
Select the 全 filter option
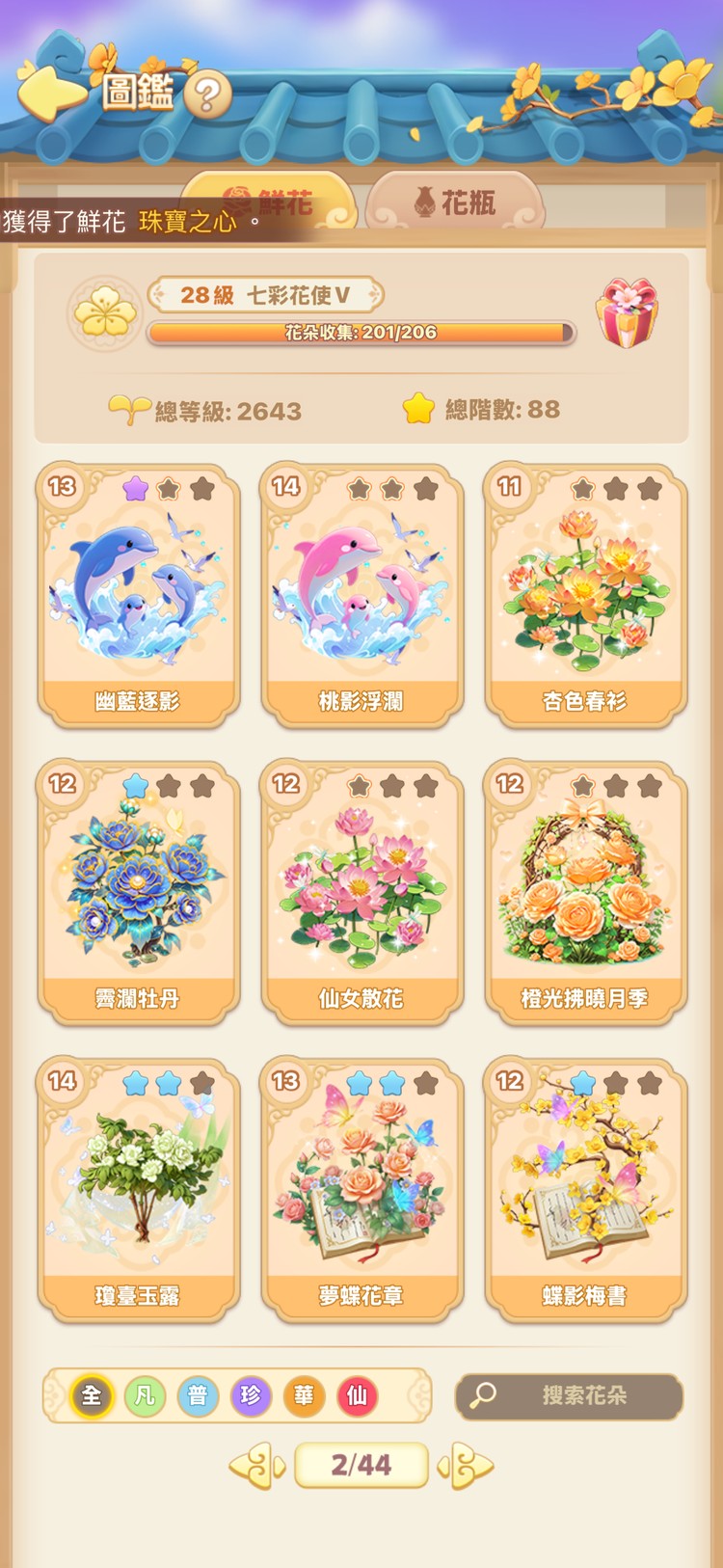(x=89, y=1395)
